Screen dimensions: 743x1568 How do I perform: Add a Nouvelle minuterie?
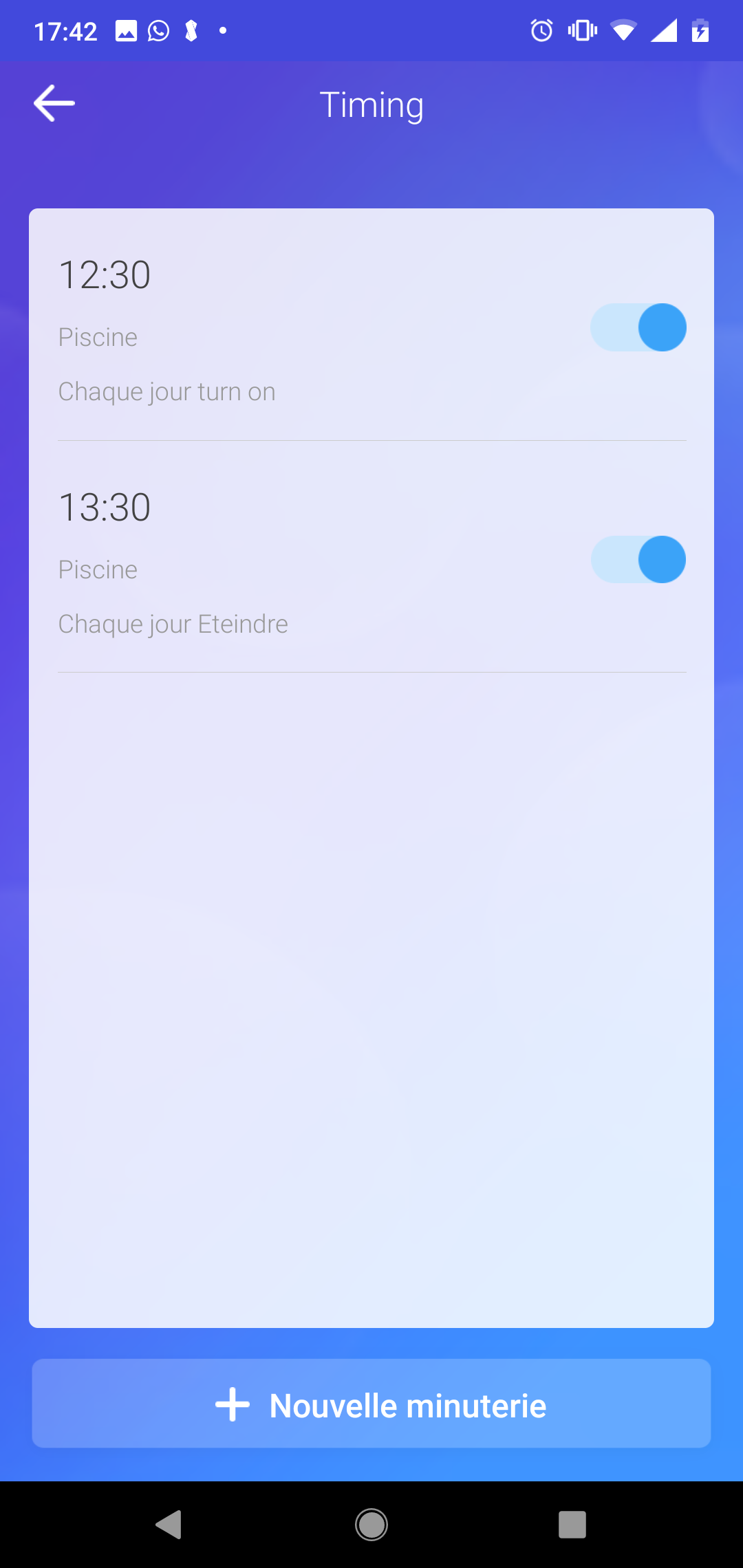(x=371, y=1404)
